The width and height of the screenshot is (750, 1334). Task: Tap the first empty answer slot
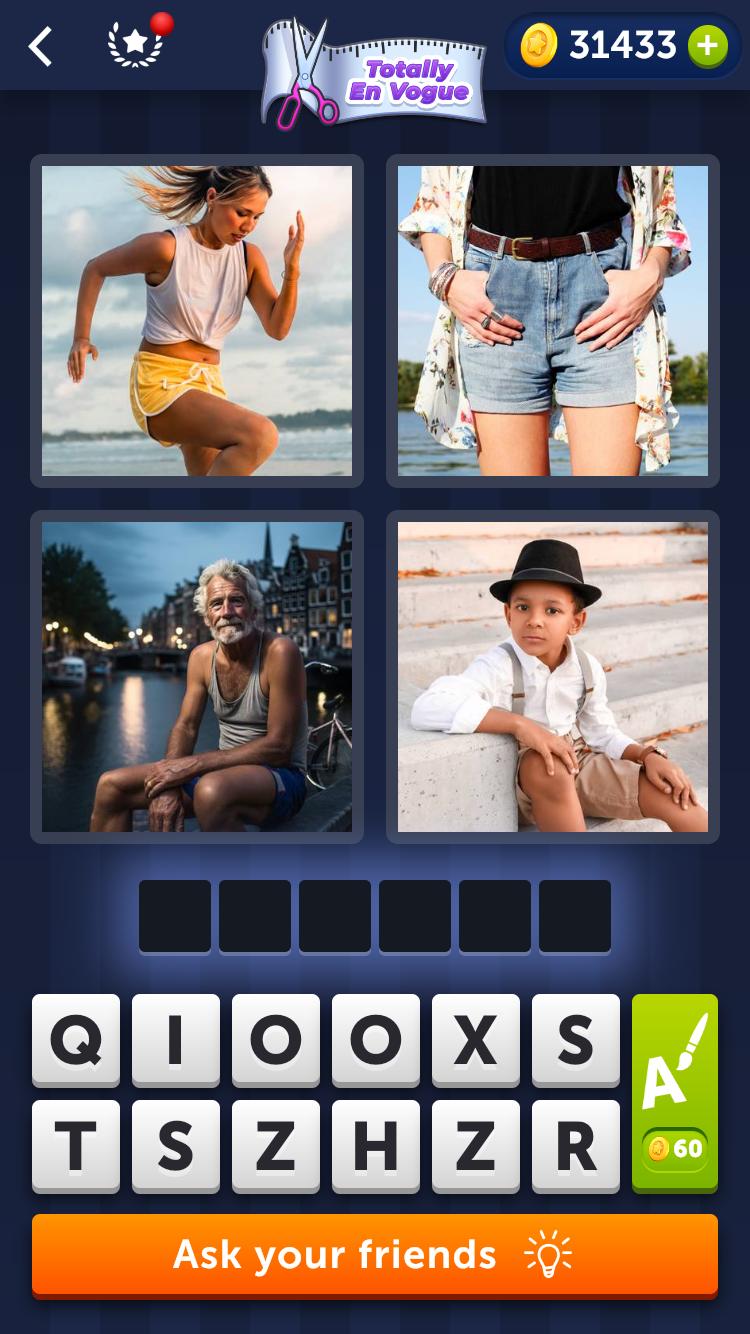(x=175, y=916)
